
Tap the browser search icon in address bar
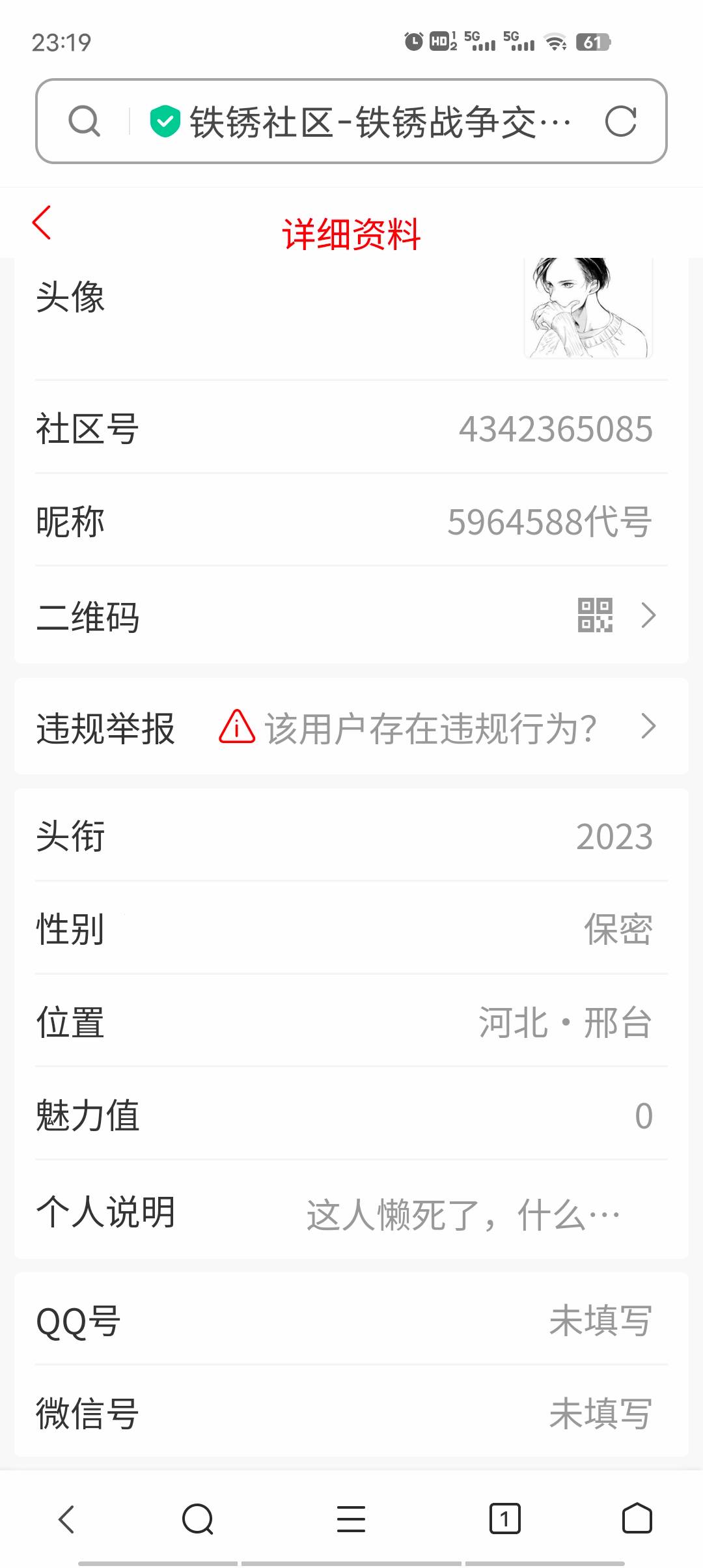[x=85, y=122]
